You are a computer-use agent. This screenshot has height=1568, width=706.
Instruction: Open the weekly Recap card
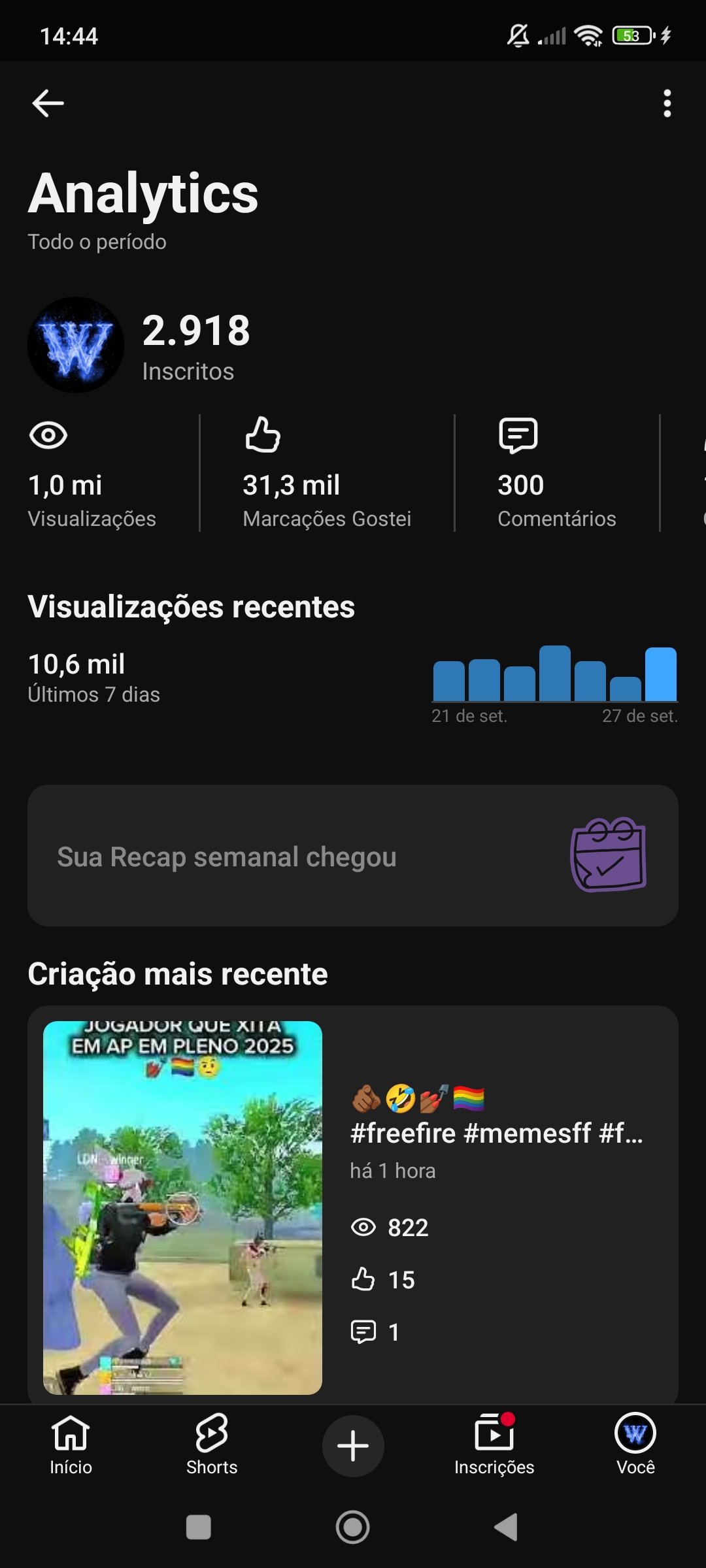(353, 856)
